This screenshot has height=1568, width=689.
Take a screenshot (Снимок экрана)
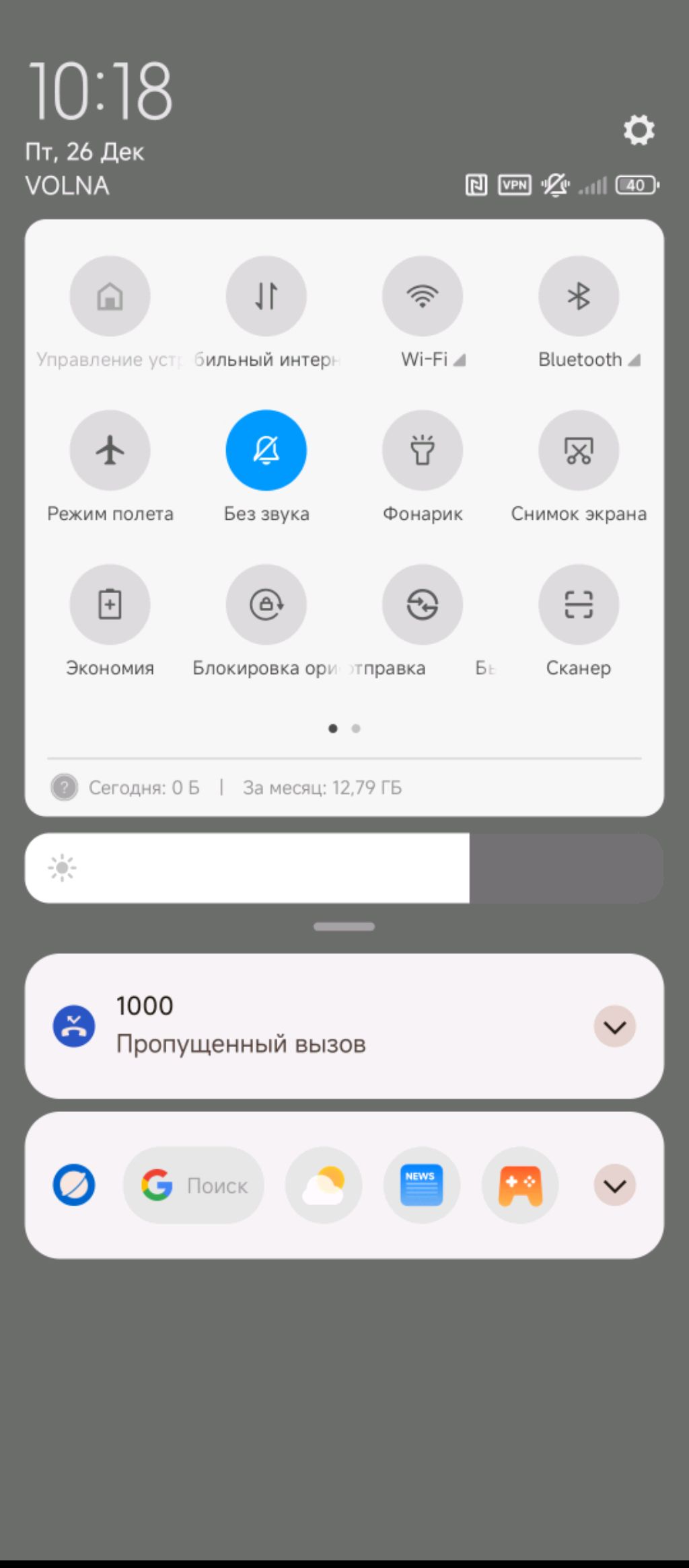(578, 450)
